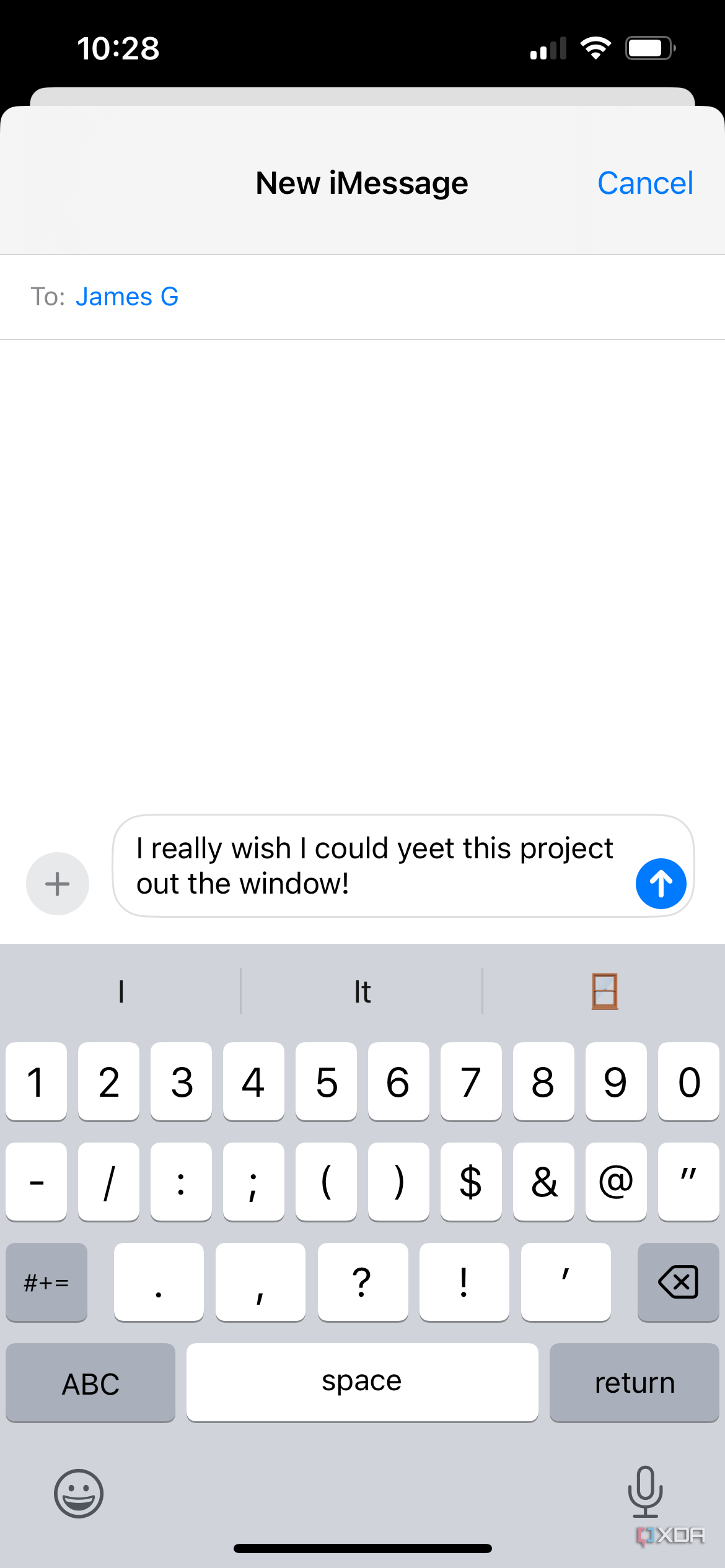The width and height of the screenshot is (725, 1568).
Task: Choose the predictive suggestion 'It'
Action: 362,991
